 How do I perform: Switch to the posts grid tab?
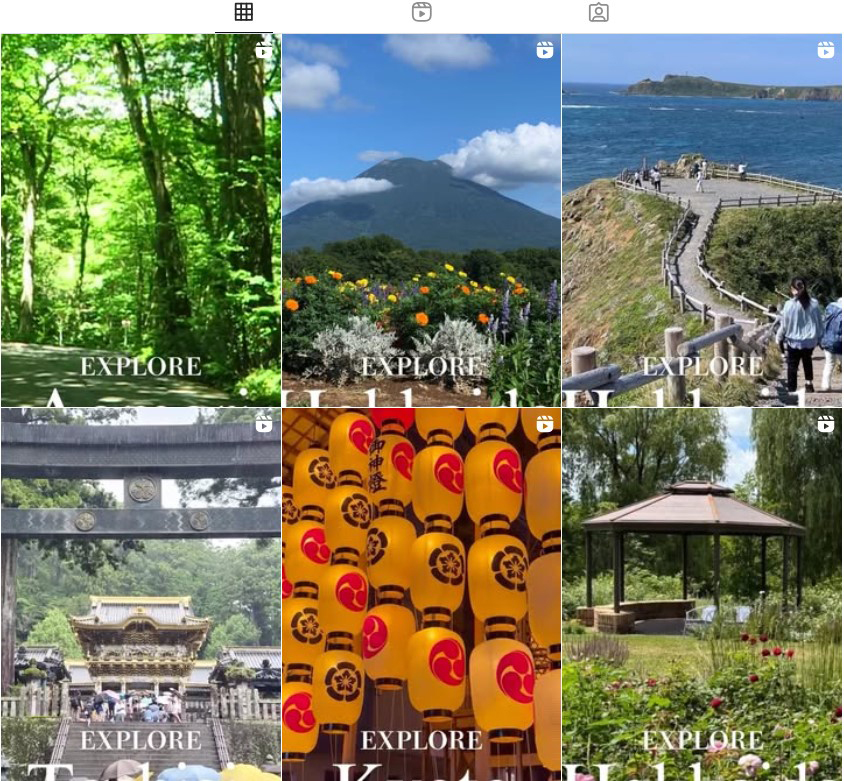point(244,13)
